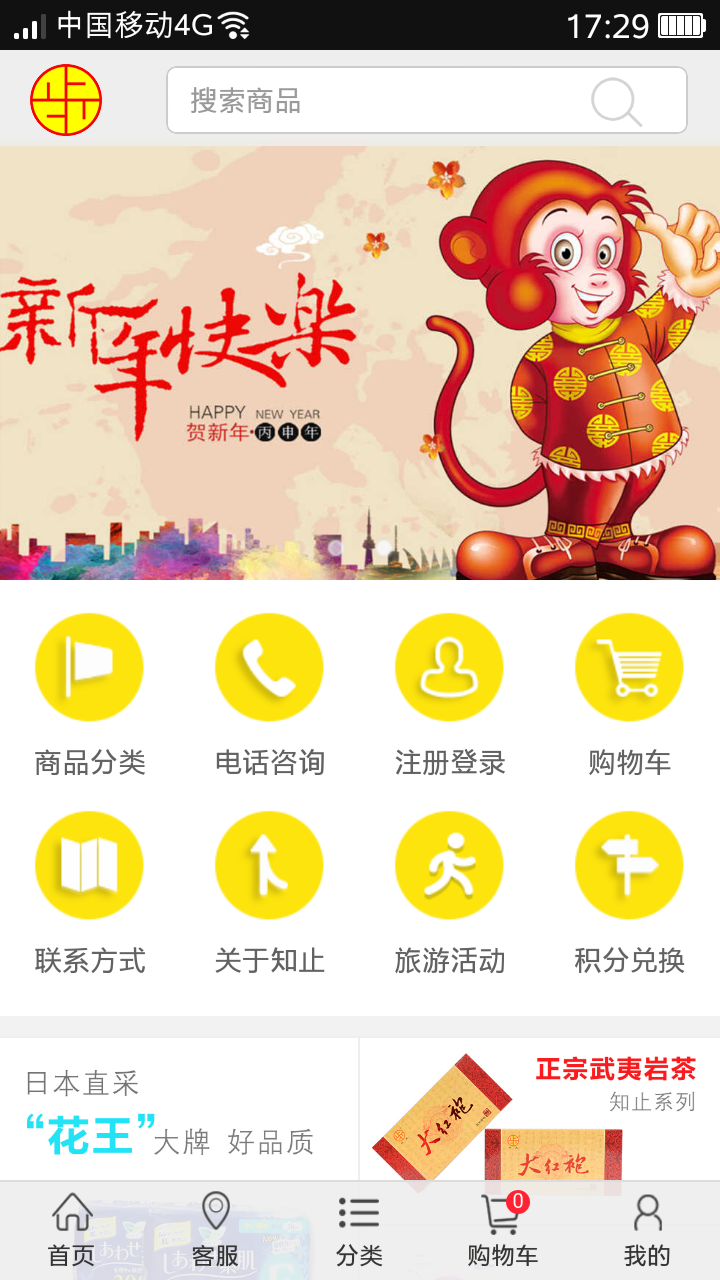The width and height of the screenshot is (720, 1280).
Task: Switch to the 客服 customer service tab
Action: coord(215,1230)
